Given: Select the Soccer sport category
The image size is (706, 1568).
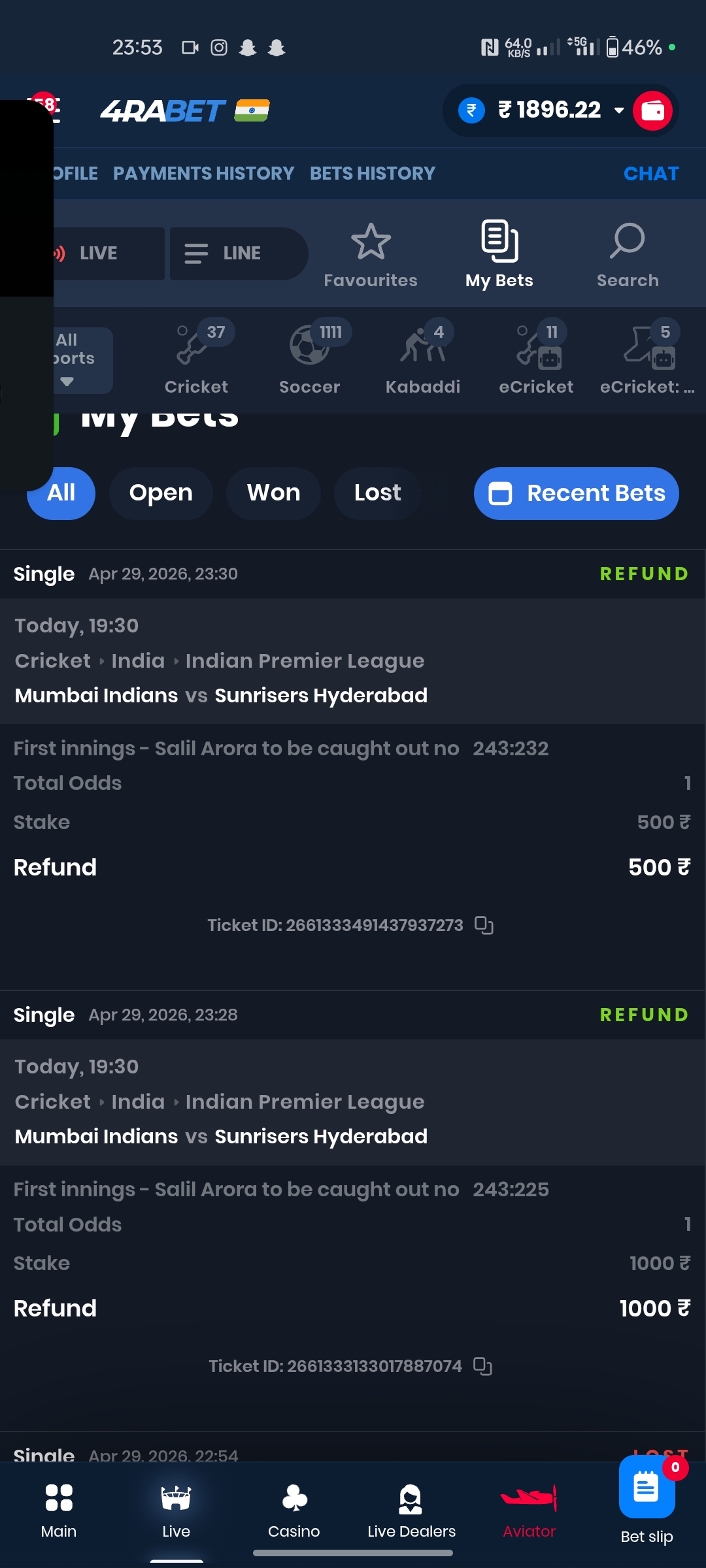Looking at the screenshot, I should [310, 358].
